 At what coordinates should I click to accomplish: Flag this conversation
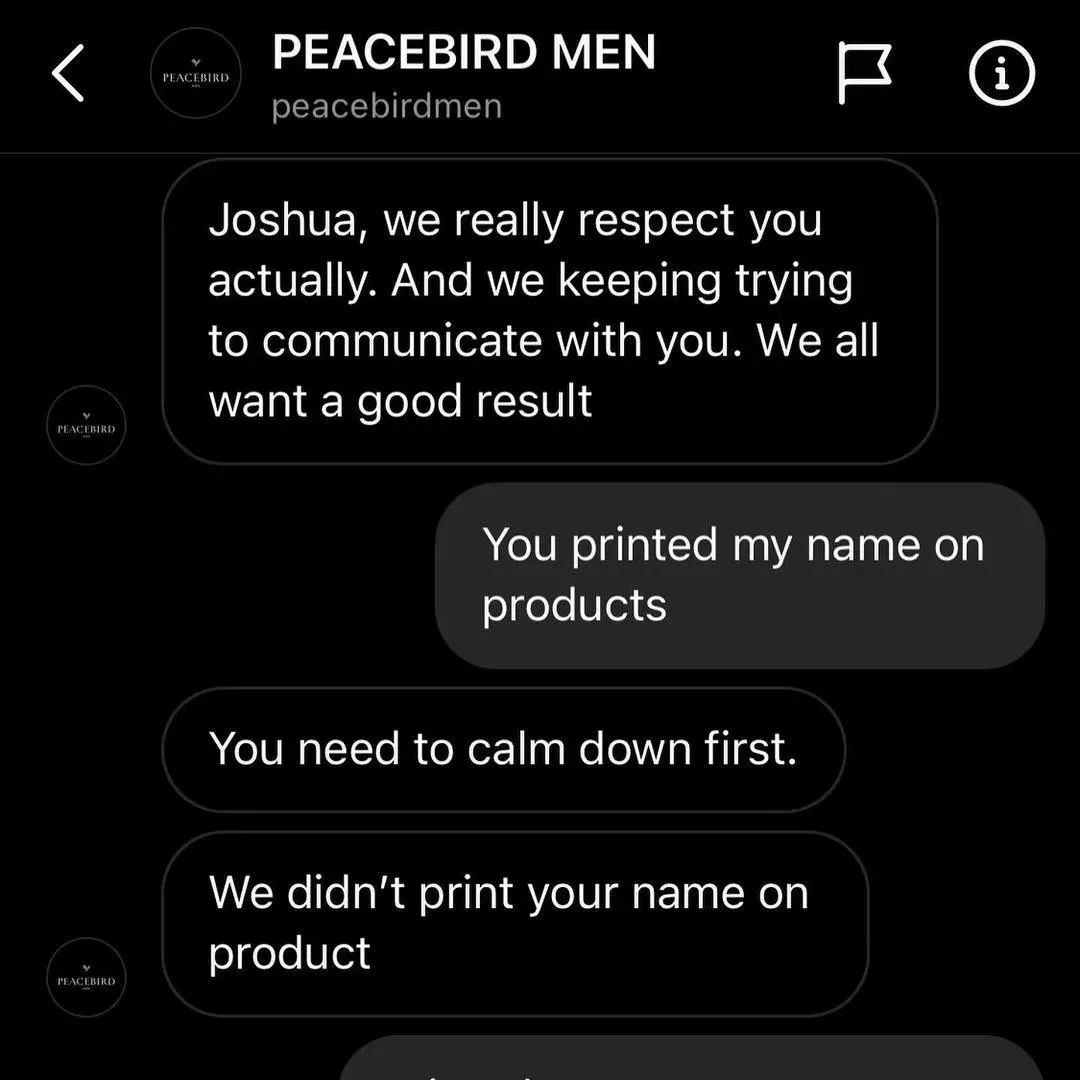click(x=864, y=74)
